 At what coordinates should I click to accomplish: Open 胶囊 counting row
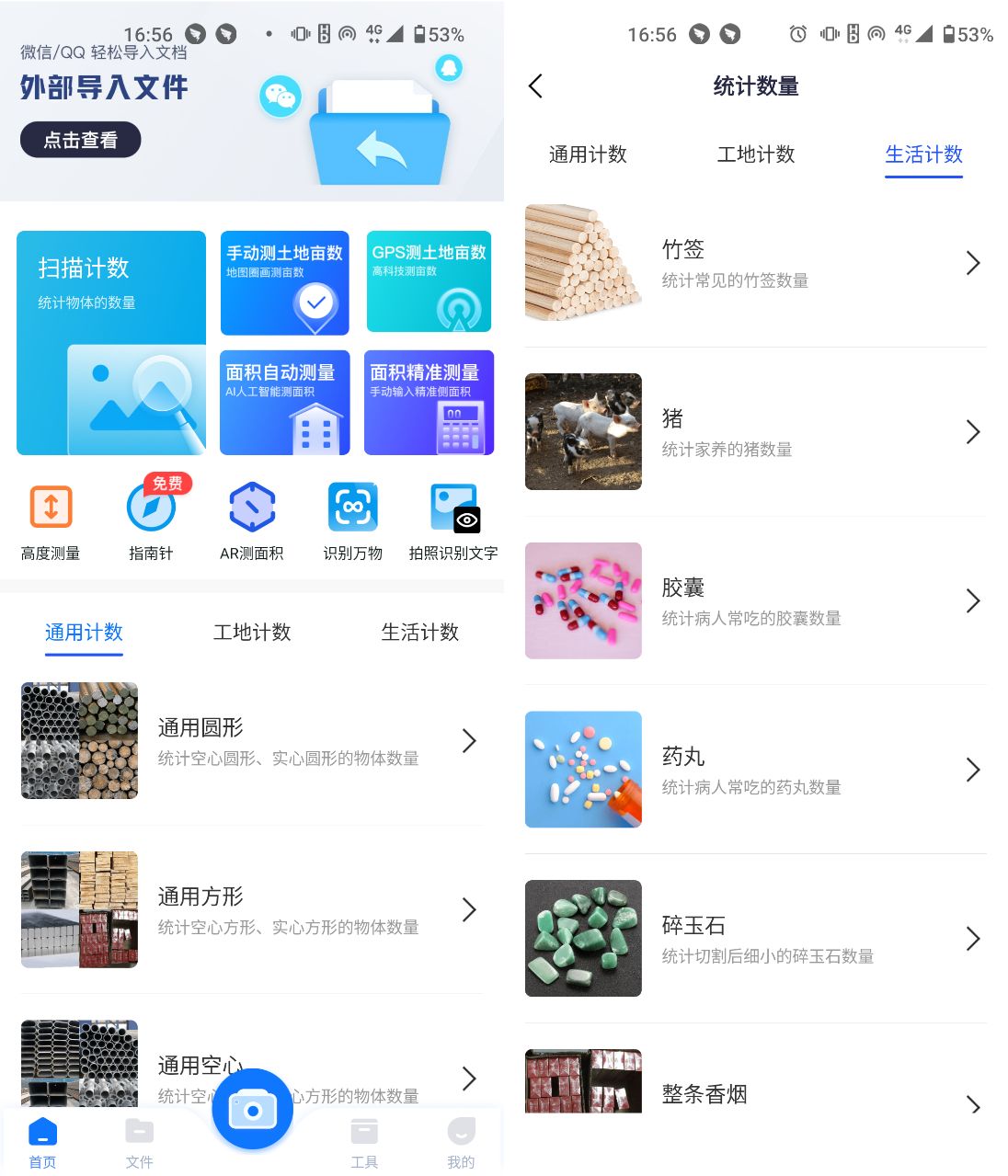point(754,601)
